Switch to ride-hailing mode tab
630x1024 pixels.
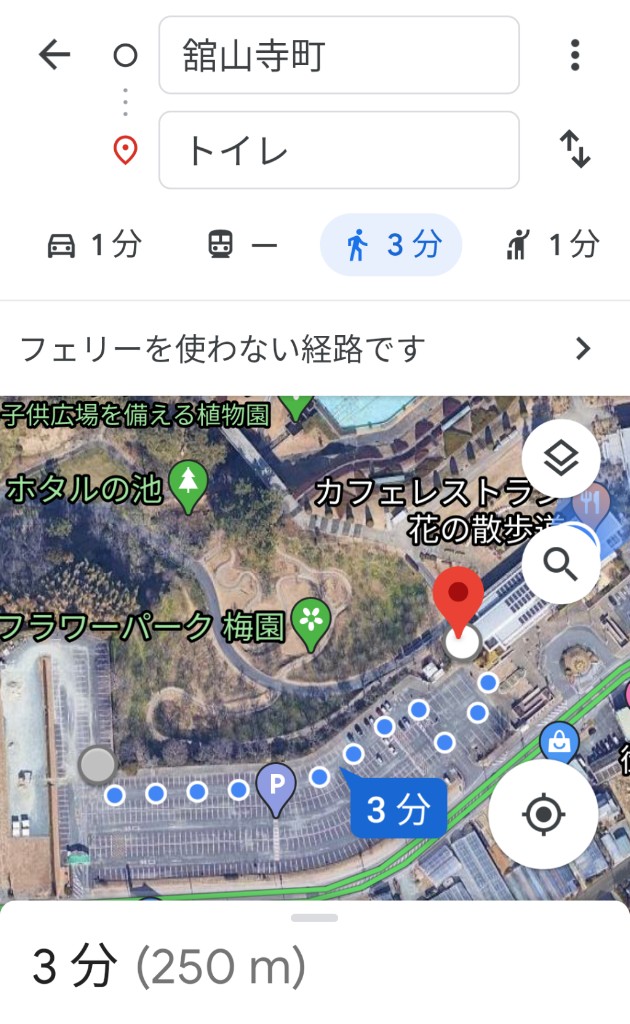(552, 245)
